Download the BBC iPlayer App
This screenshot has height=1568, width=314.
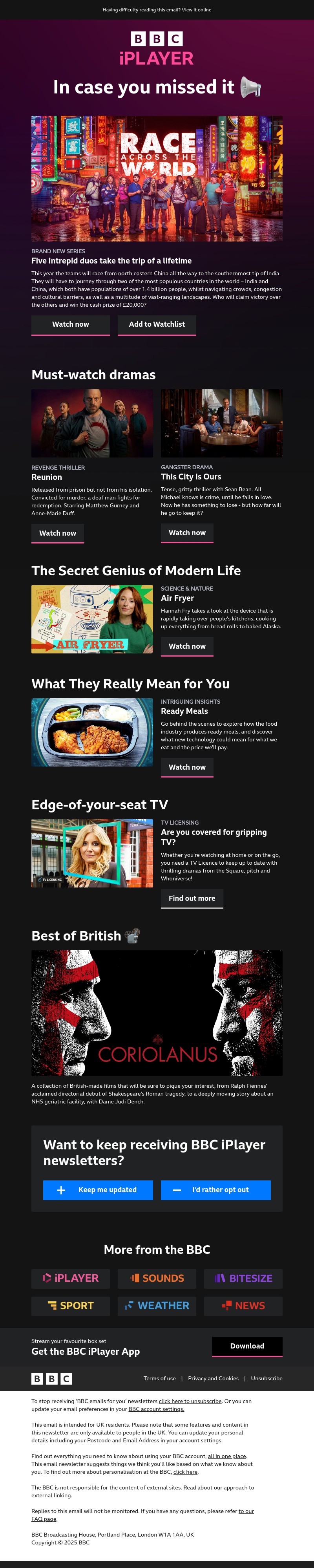point(247,1346)
